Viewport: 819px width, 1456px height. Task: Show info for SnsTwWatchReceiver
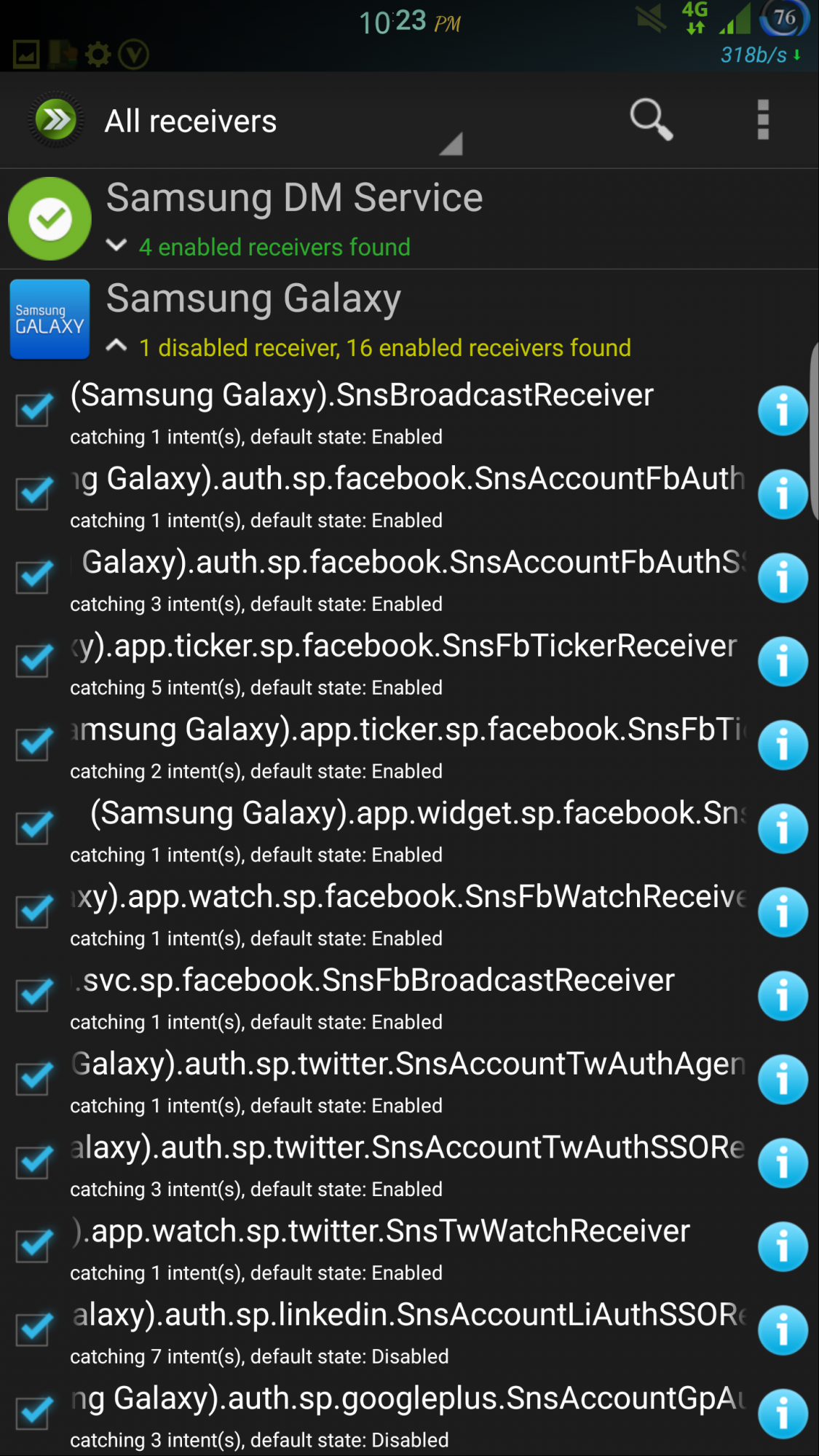[x=783, y=1247]
